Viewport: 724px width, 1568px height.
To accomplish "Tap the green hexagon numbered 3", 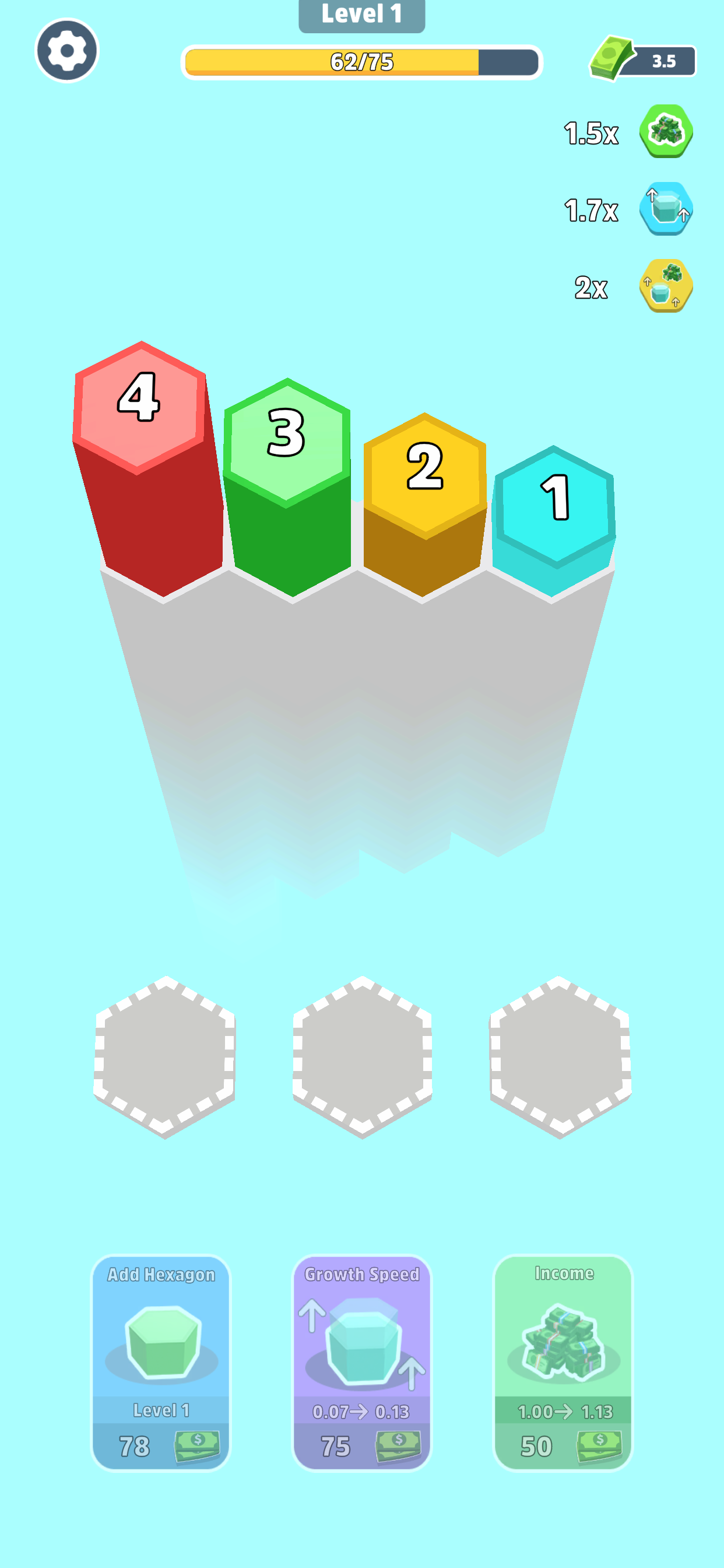I will click(x=287, y=443).
